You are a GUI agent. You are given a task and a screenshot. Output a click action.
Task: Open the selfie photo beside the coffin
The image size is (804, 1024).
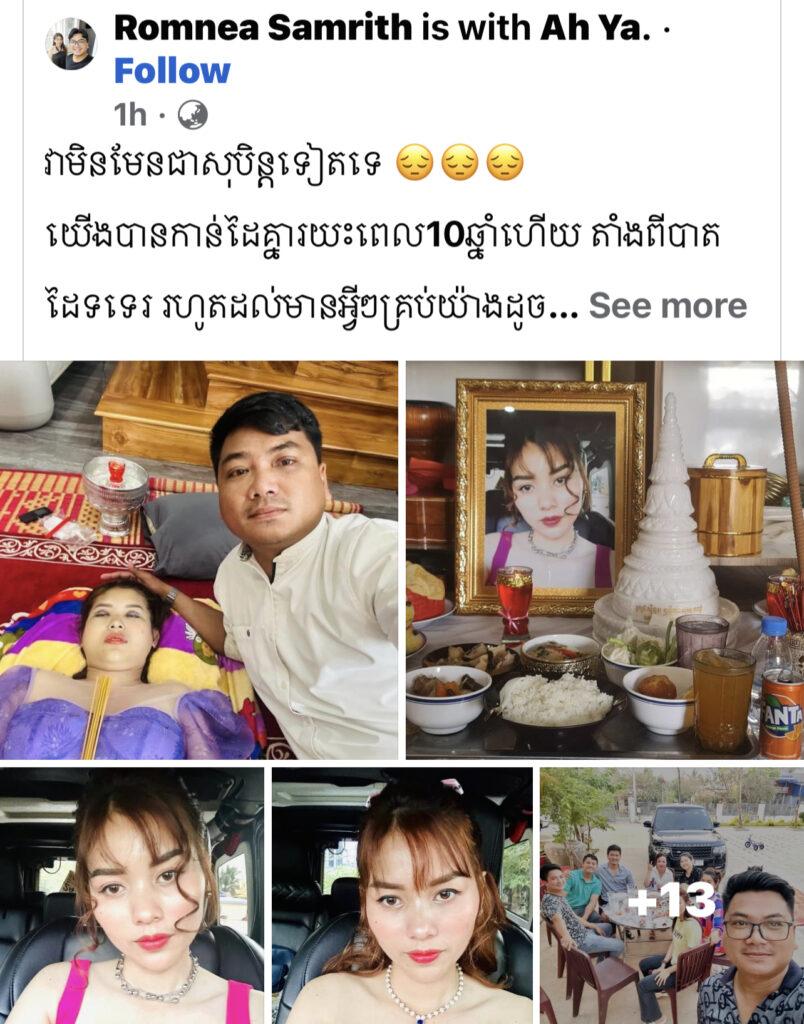click(x=199, y=560)
